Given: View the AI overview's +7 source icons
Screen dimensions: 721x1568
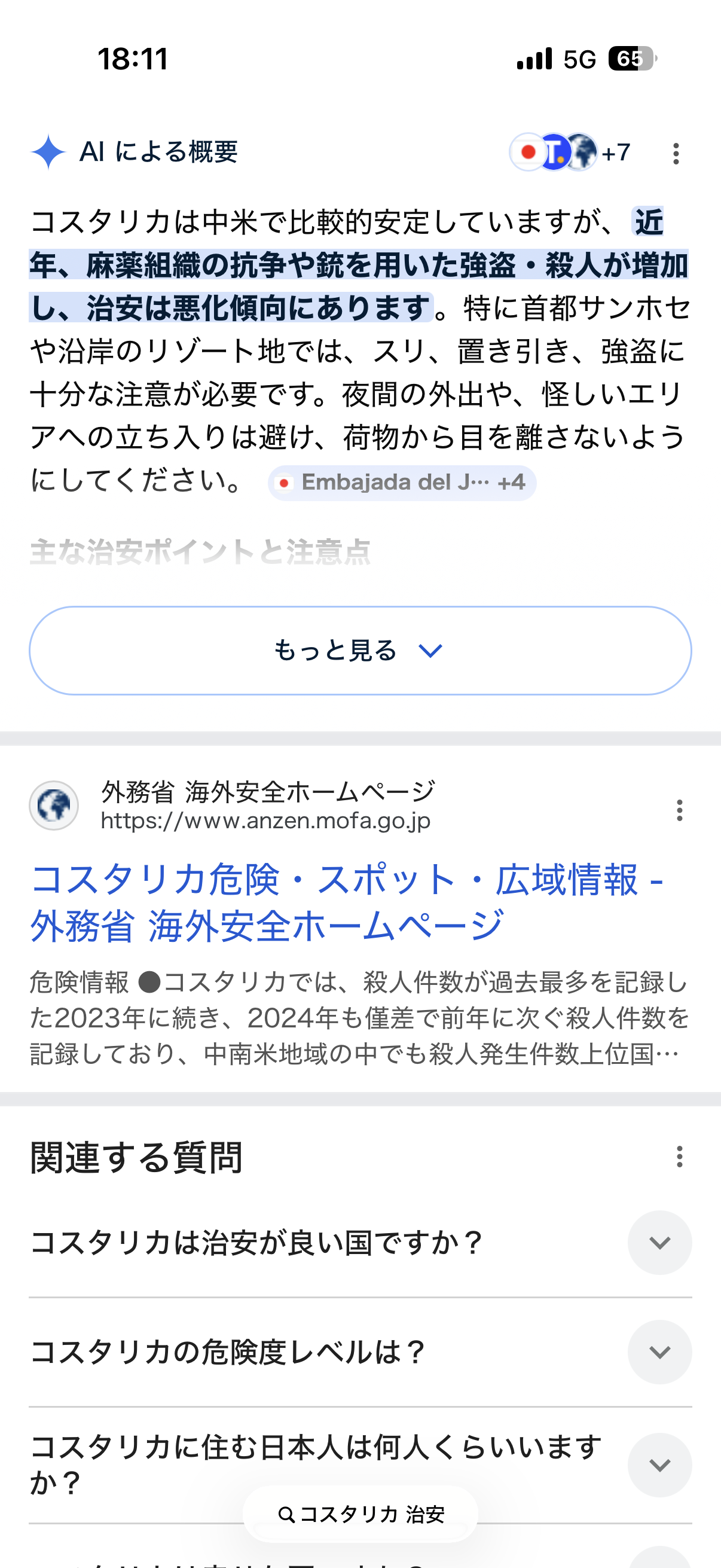Looking at the screenshot, I should click(571, 152).
